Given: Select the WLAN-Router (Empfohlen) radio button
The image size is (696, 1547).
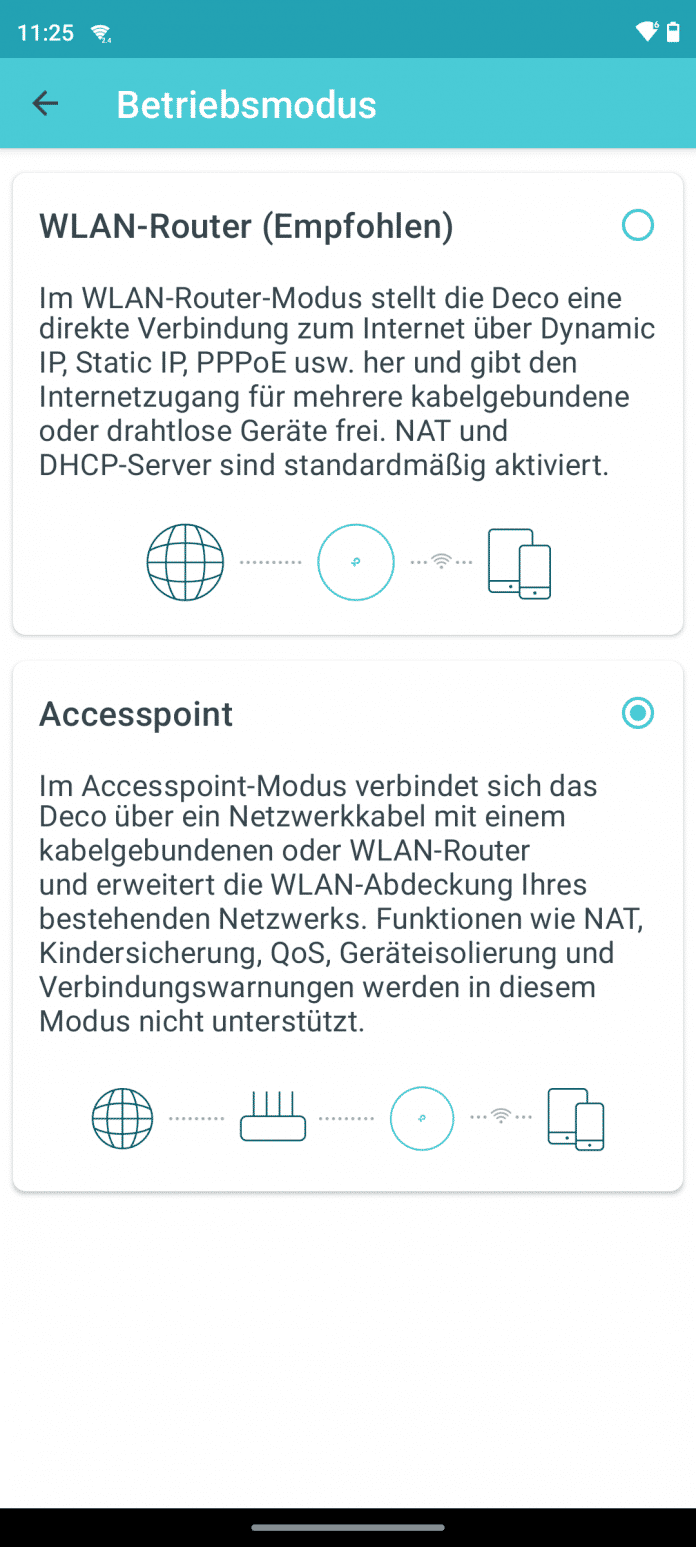Looking at the screenshot, I should point(637,226).
